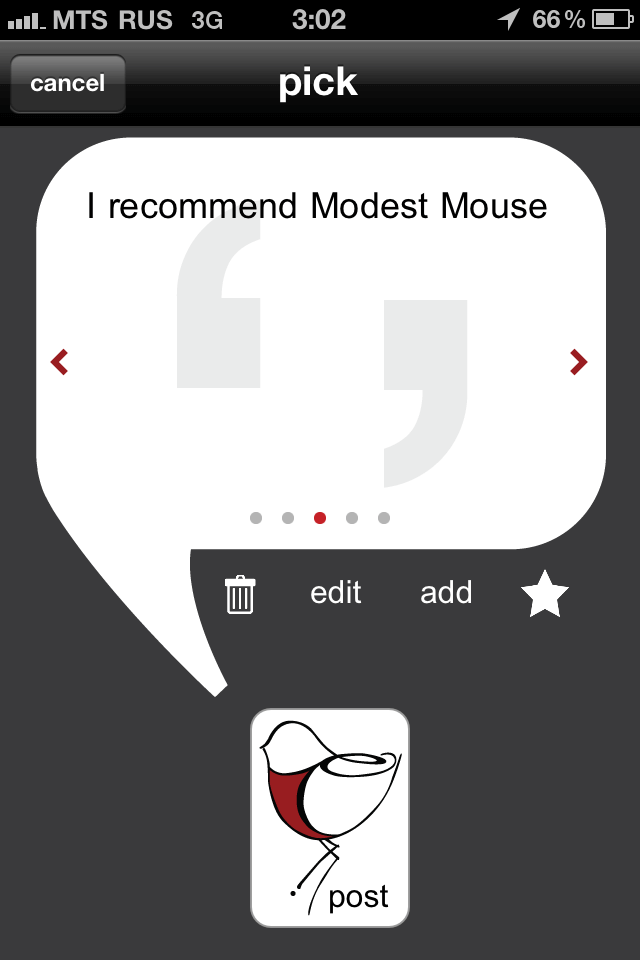Add a new message
Image resolution: width=640 pixels, height=960 pixels.
click(x=446, y=593)
